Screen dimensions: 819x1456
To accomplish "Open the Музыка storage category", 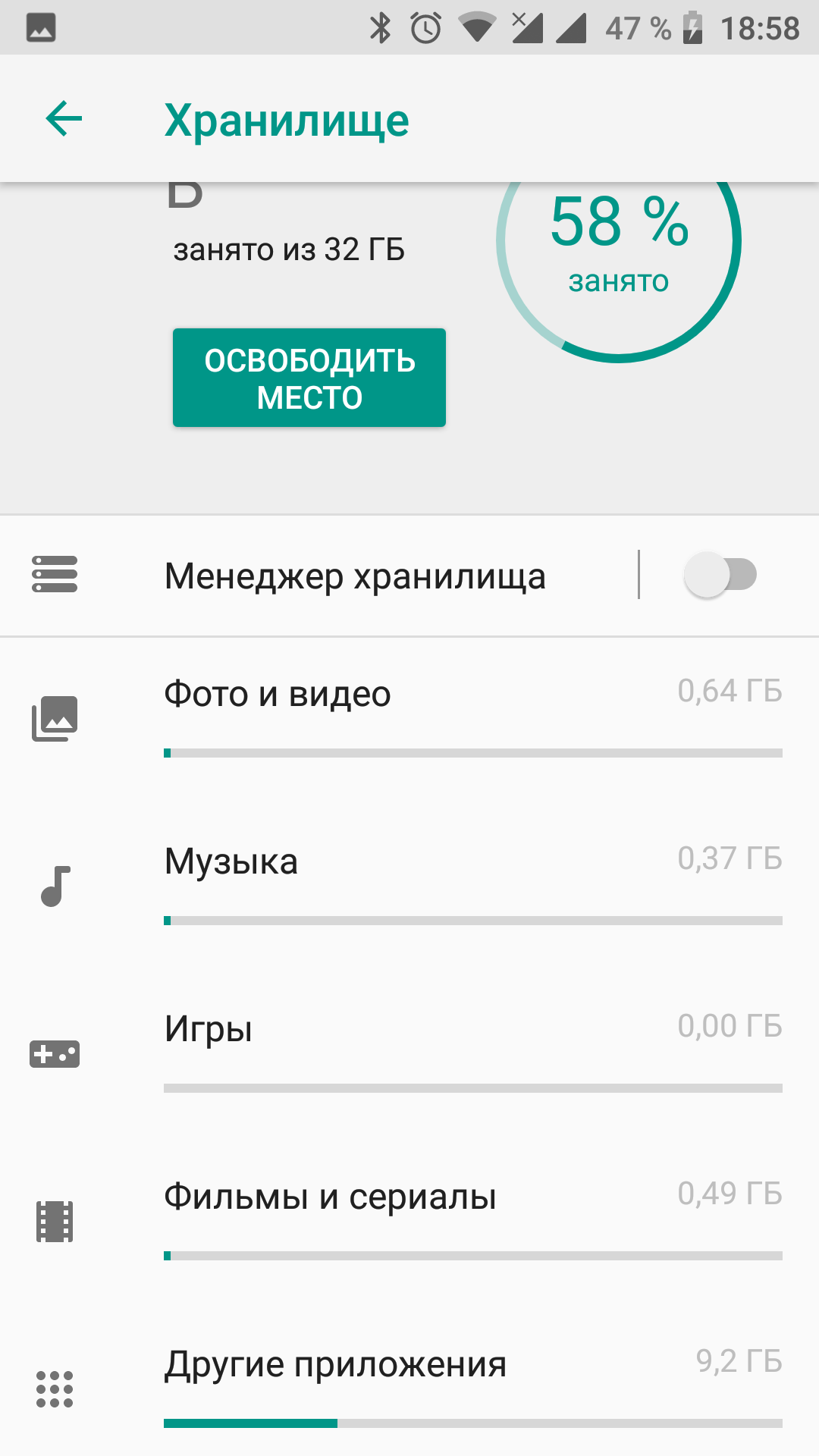I will coord(409,887).
